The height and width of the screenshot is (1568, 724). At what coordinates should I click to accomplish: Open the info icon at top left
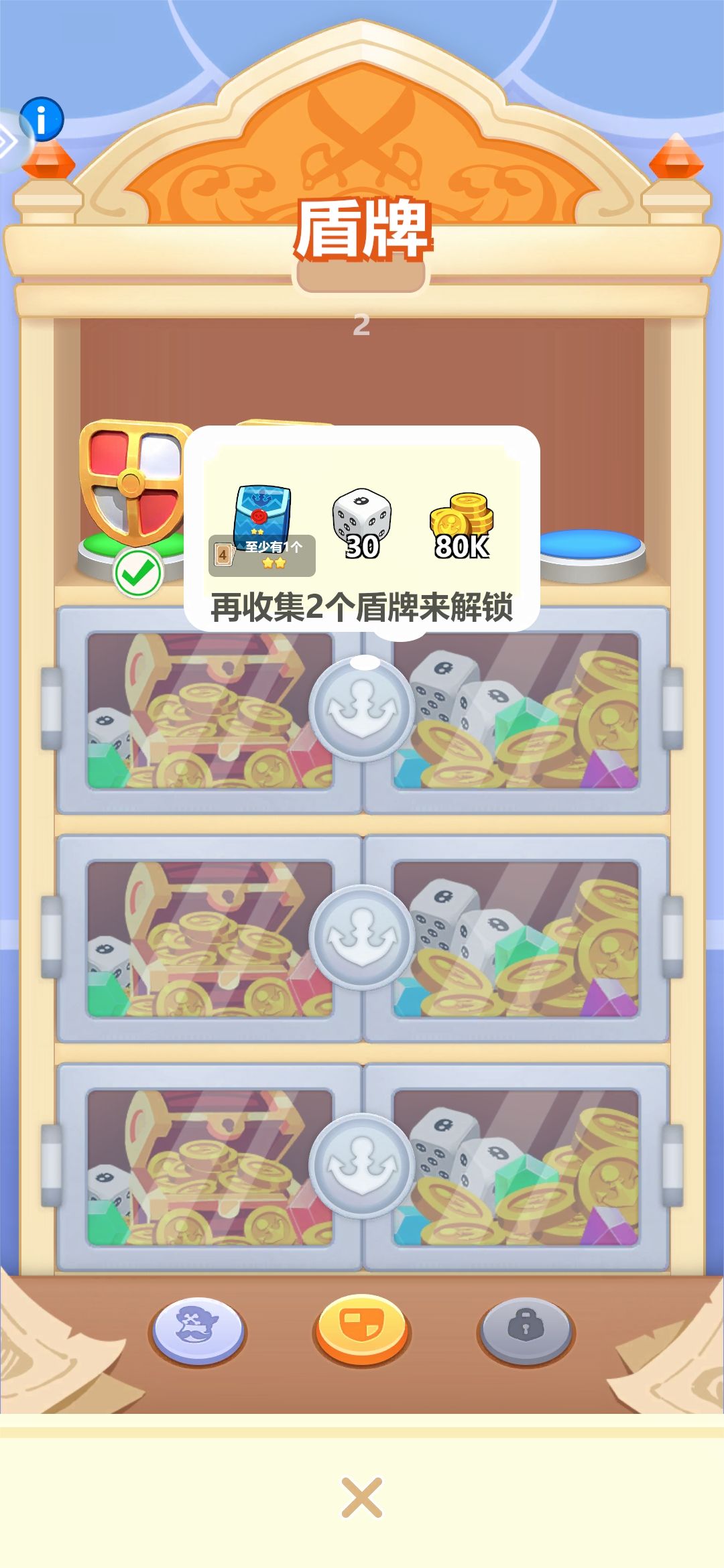tap(42, 117)
